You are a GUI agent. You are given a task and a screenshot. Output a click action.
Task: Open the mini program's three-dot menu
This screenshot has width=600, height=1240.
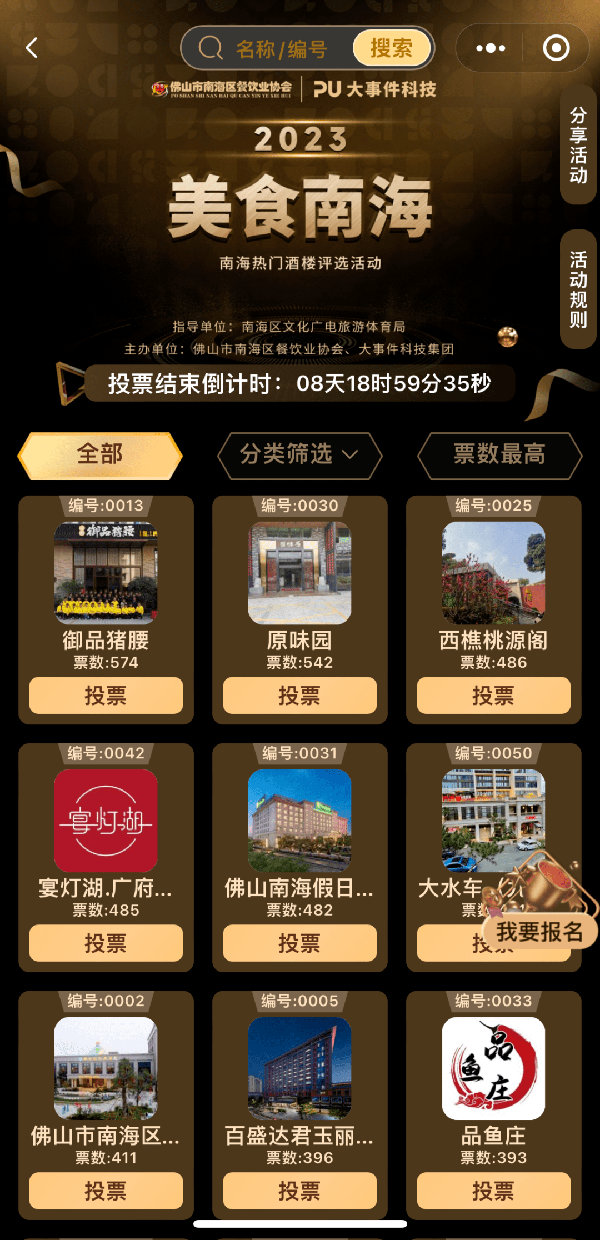point(490,48)
